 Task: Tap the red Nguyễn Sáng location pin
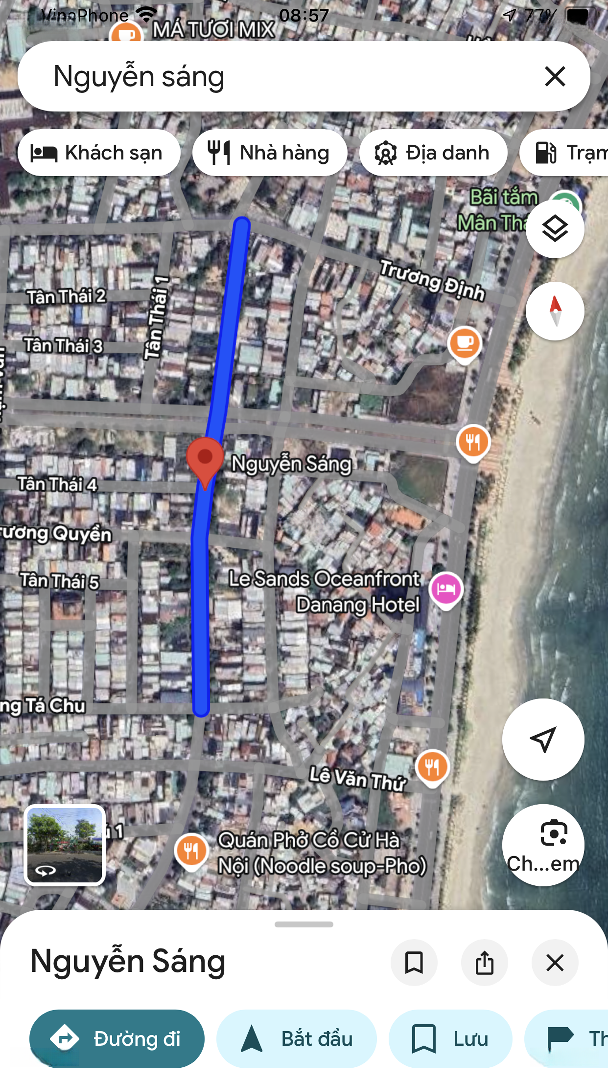(205, 462)
